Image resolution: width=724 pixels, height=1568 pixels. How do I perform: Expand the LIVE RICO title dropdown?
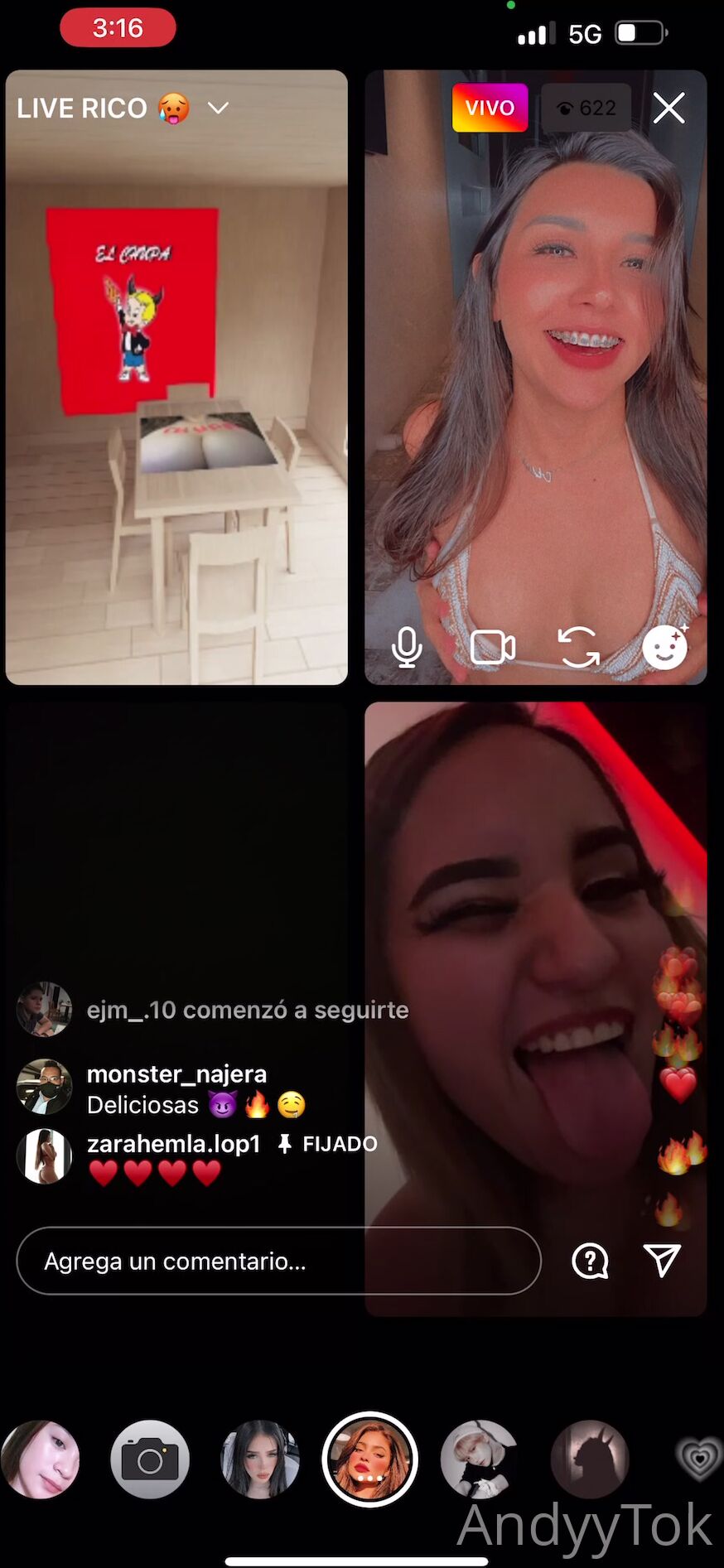218,109
